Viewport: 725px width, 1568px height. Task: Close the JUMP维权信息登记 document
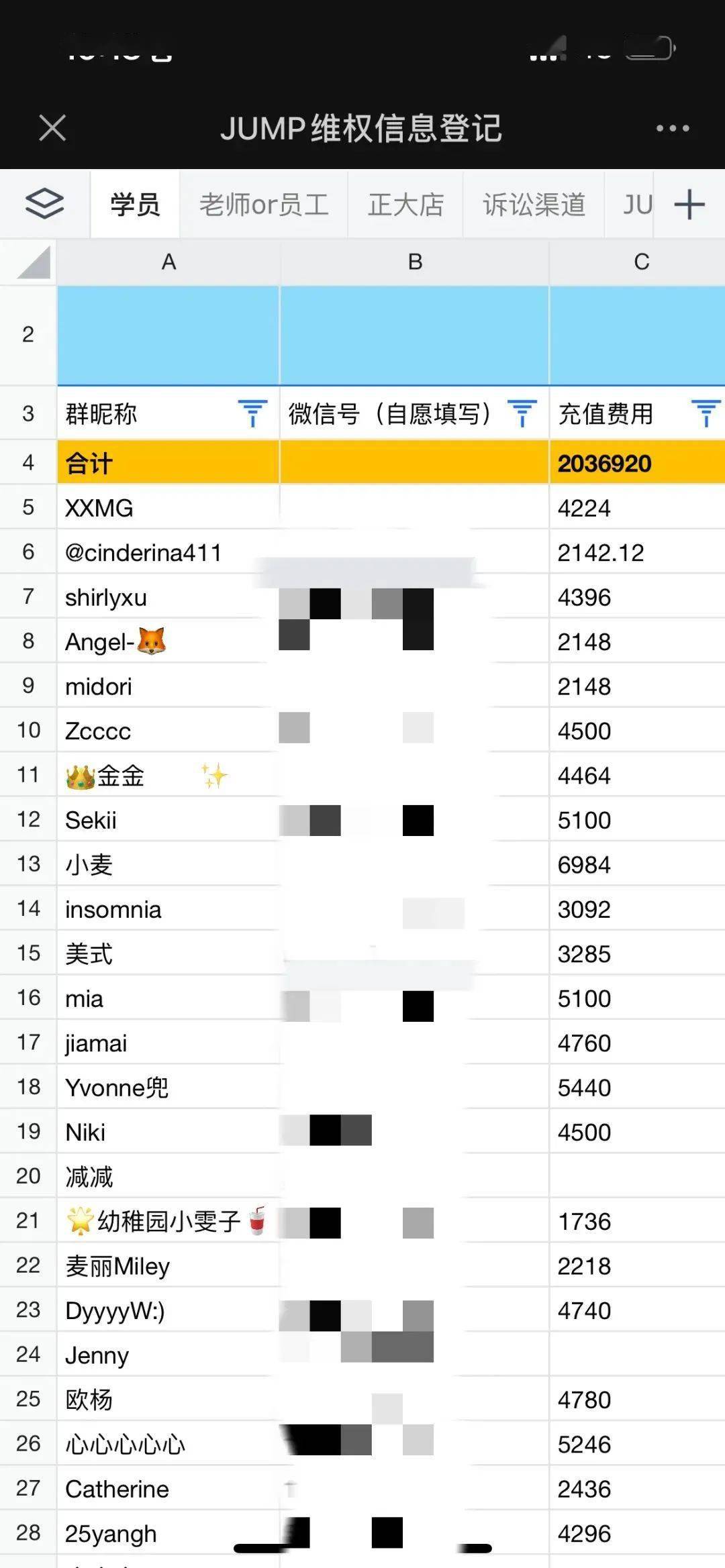pos(52,127)
